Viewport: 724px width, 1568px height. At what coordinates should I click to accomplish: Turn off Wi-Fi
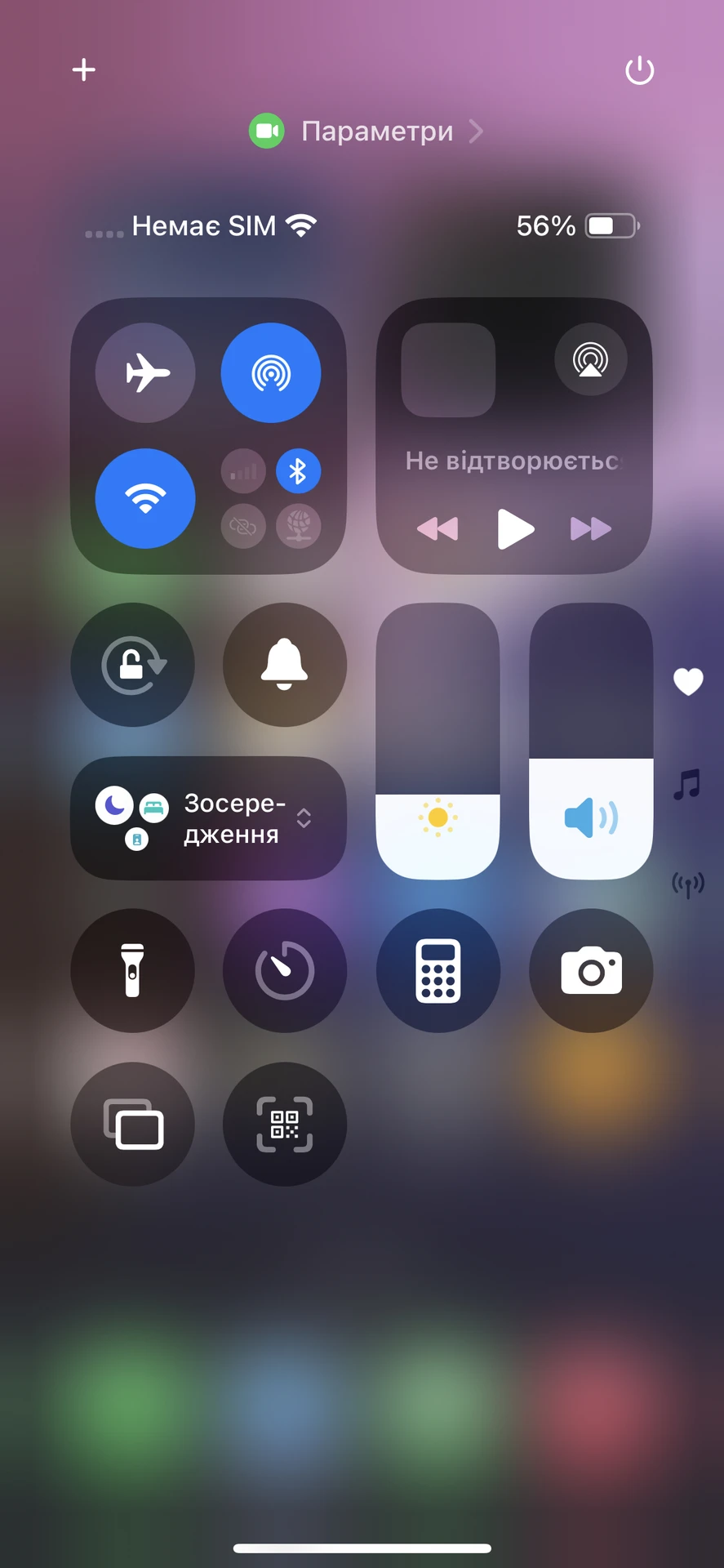tap(146, 498)
